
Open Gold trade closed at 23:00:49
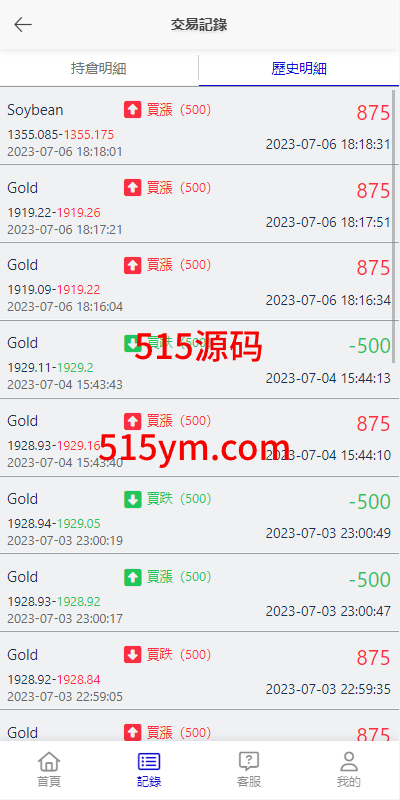pyautogui.click(x=199, y=515)
